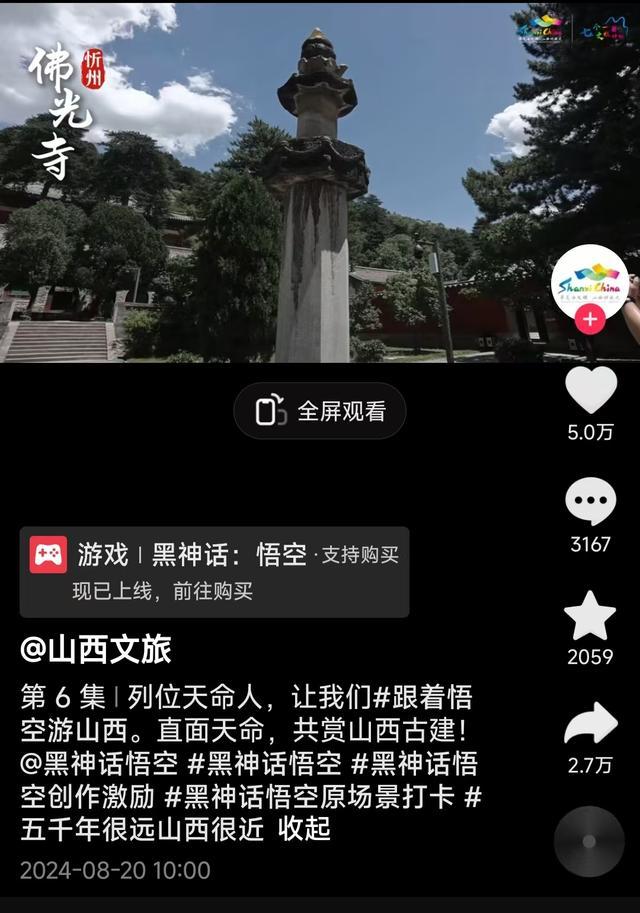The height and width of the screenshot is (913, 640).
Task: Open the spinning music disc for the sound
Action: 589,842
